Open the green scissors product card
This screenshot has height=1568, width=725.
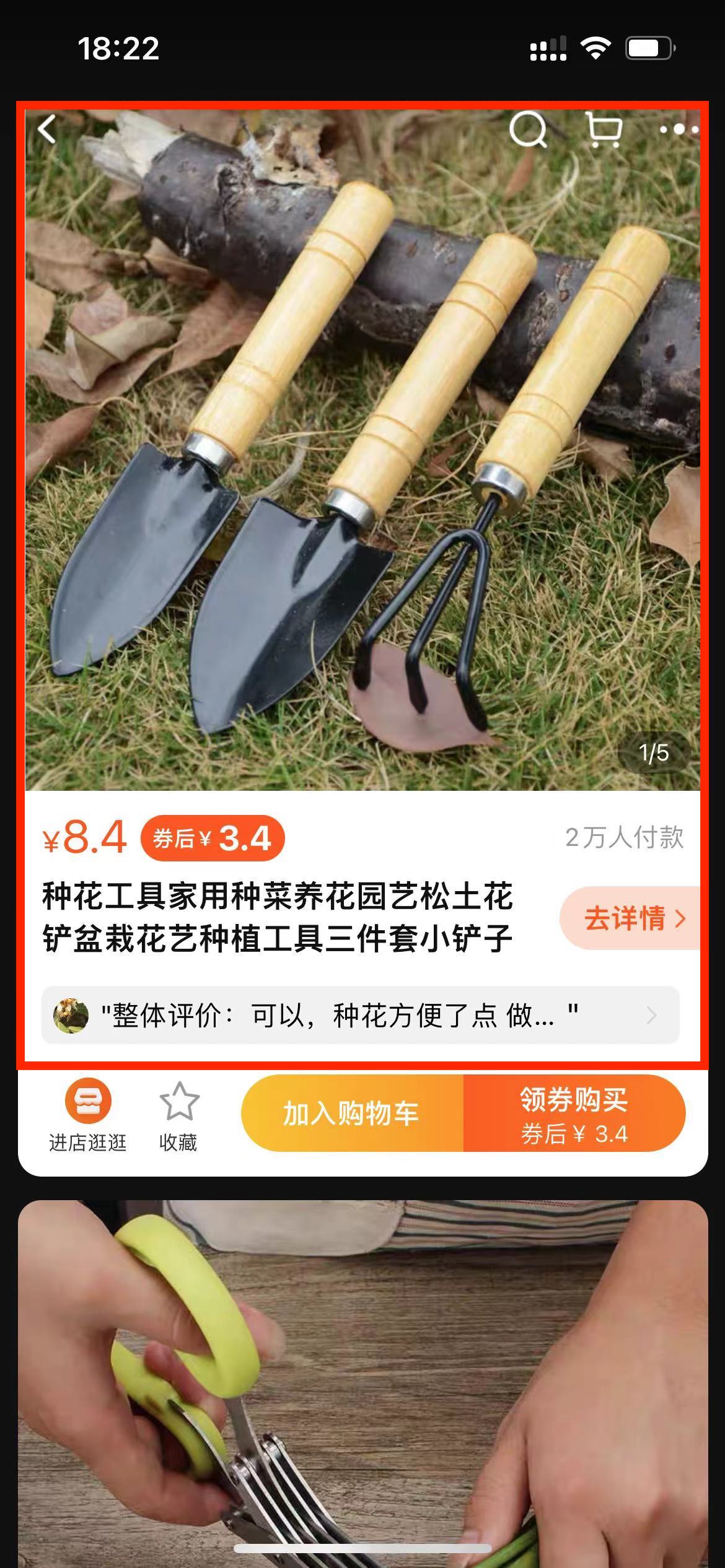[362, 1381]
